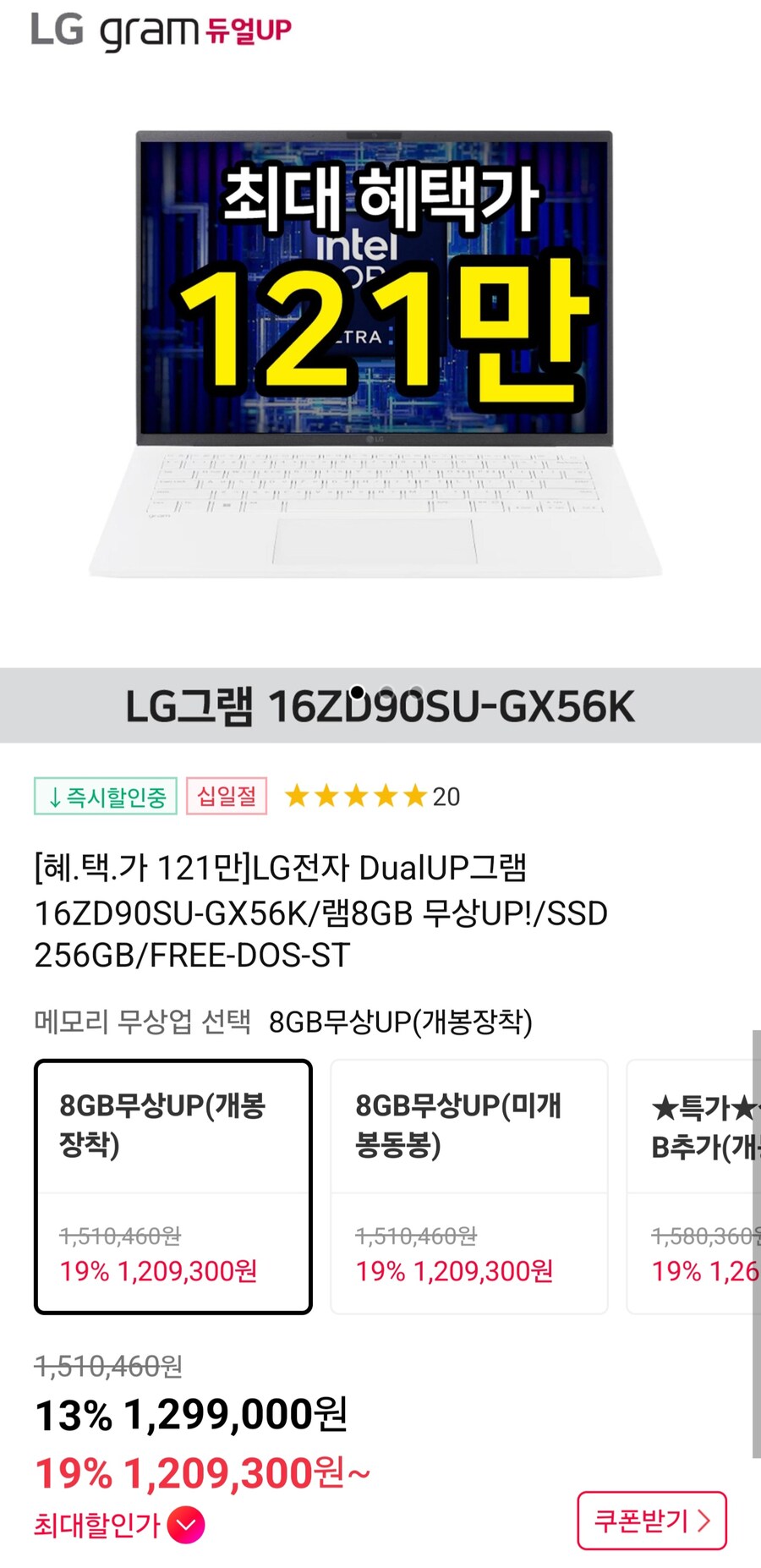
Task: Click the green 즉시할인중 discount badge
Action: click(x=104, y=796)
